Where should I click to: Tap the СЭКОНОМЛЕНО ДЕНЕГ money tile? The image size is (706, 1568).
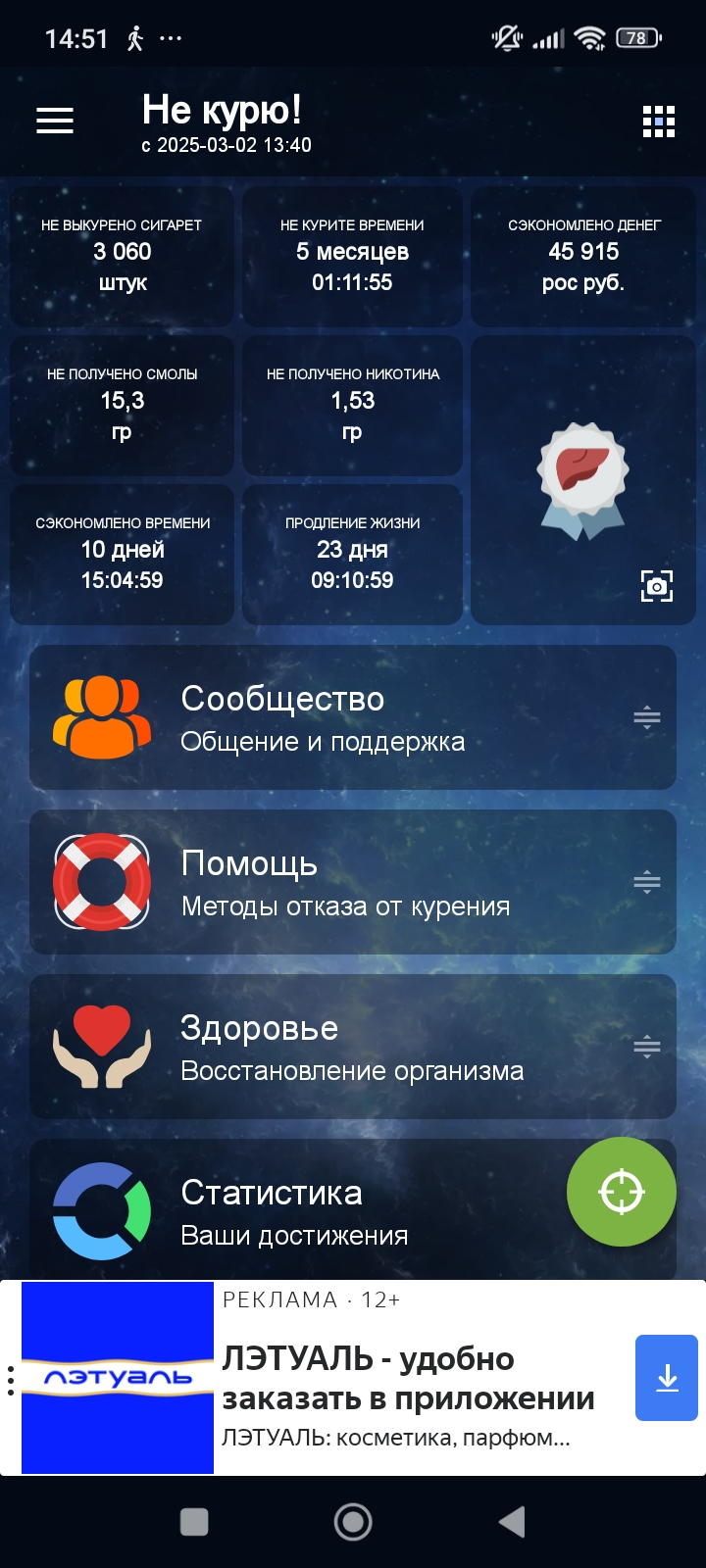point(582,255)
